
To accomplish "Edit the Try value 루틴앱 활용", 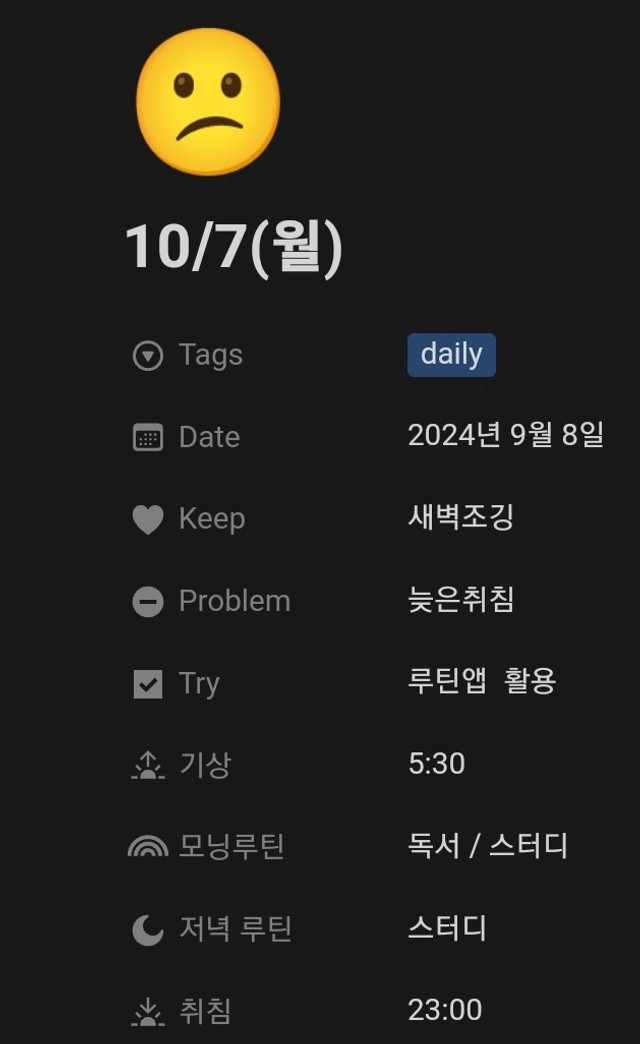I will pos(481,681).
